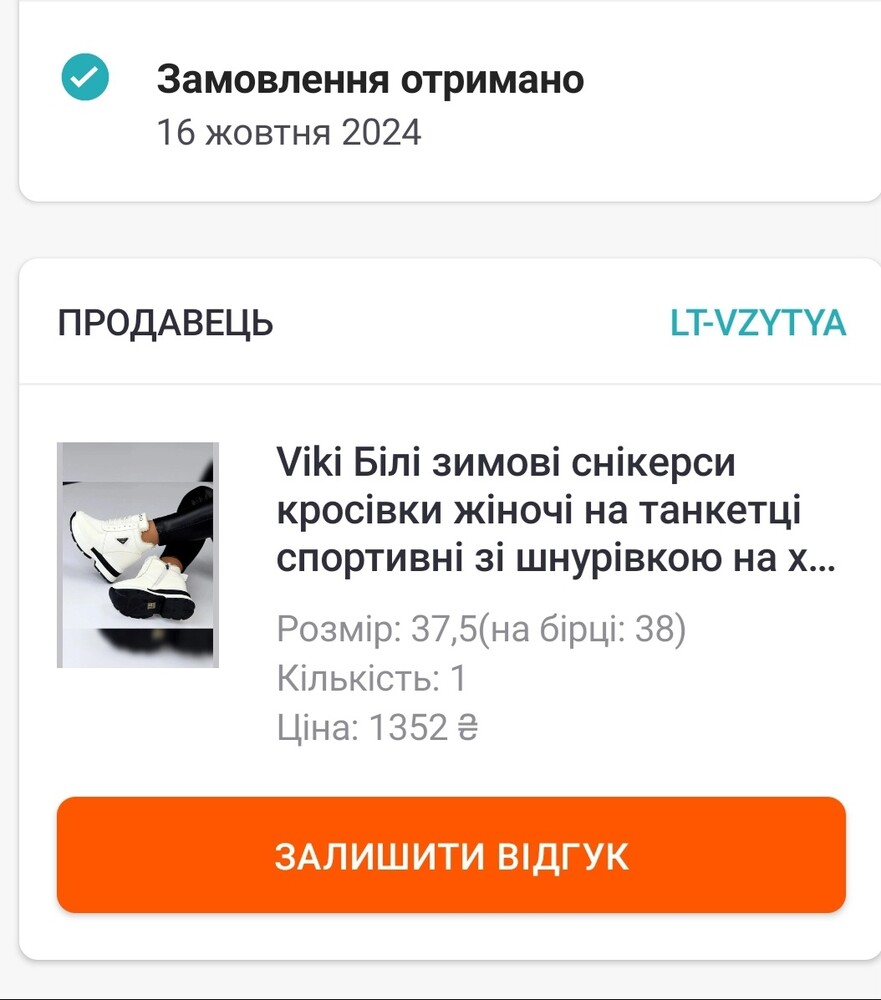Open the Viki Білі зимові снікерси product title

(x=555, y=511)
